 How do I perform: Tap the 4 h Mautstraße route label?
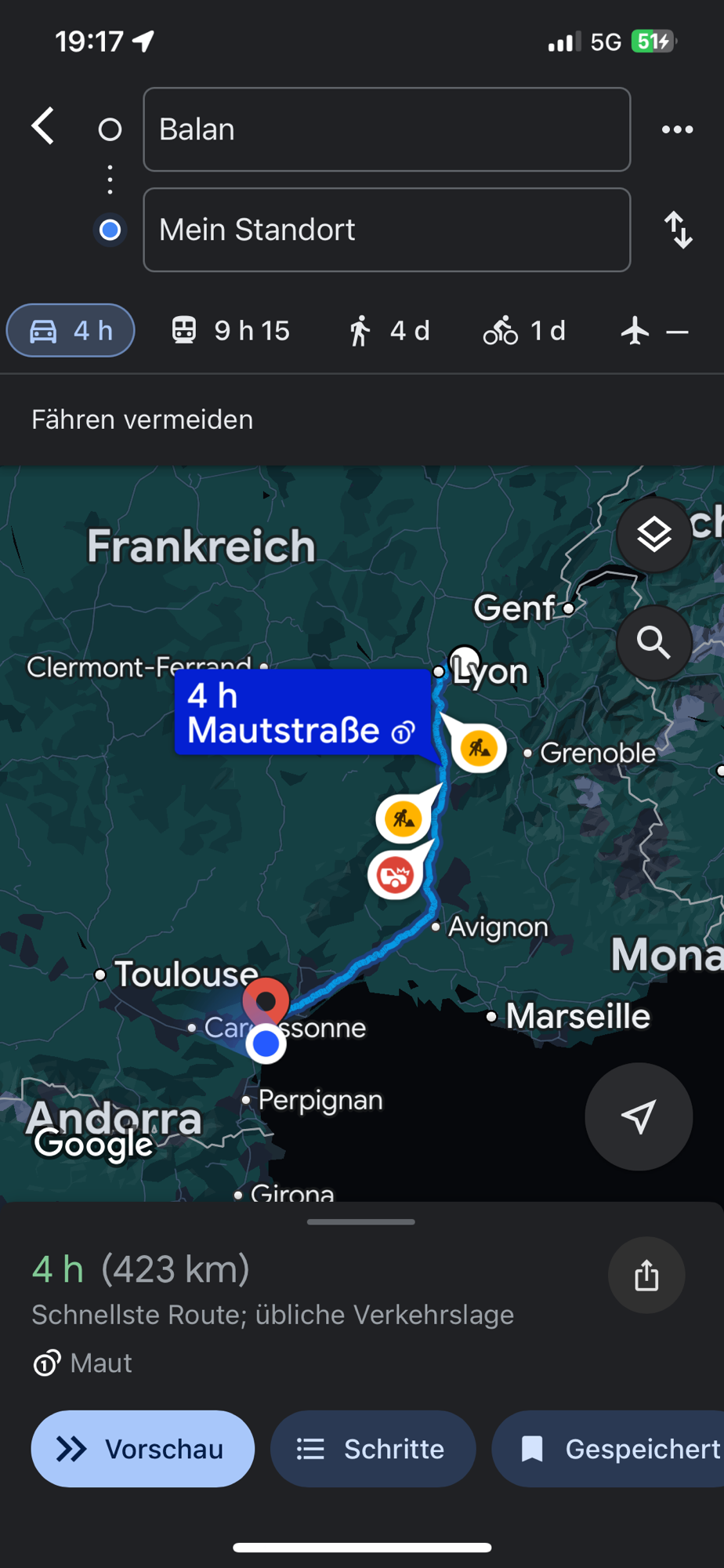pos(302,712)
